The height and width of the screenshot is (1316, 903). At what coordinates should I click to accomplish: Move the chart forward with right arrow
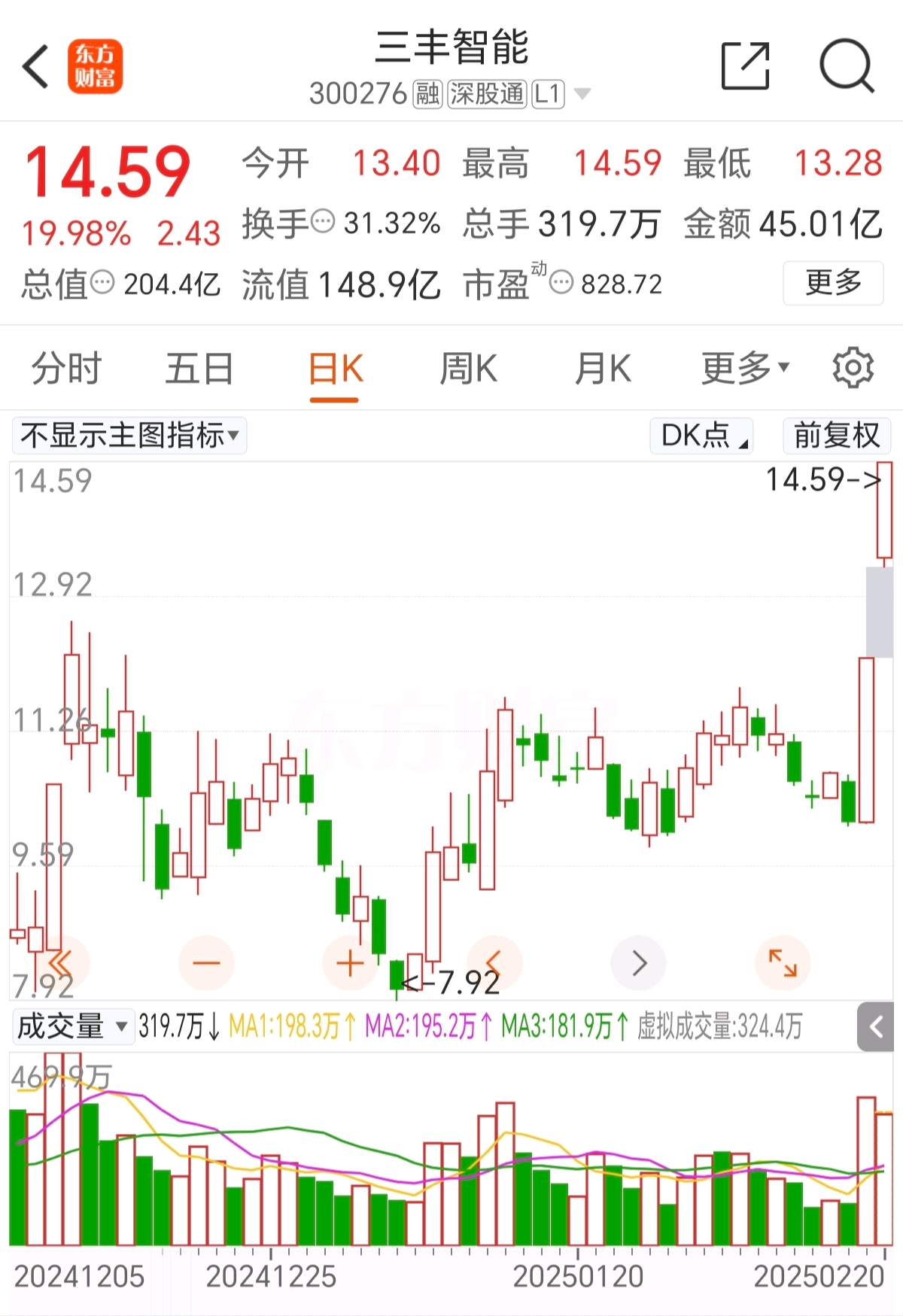[639, 963]
